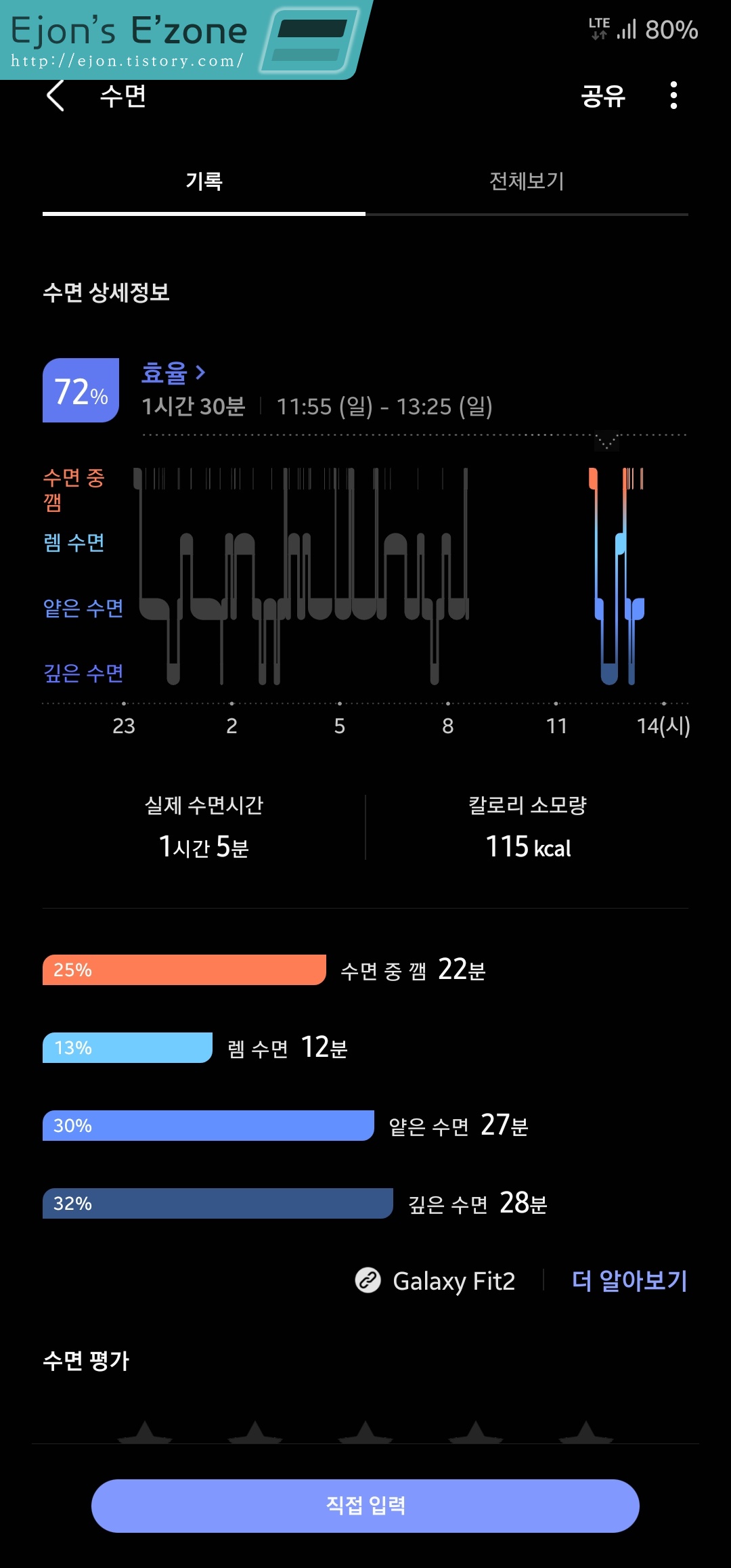Select the 기록 tab
Viewport: 731px width, 1568px height.
pyautogui.click(x=204, y=181)
